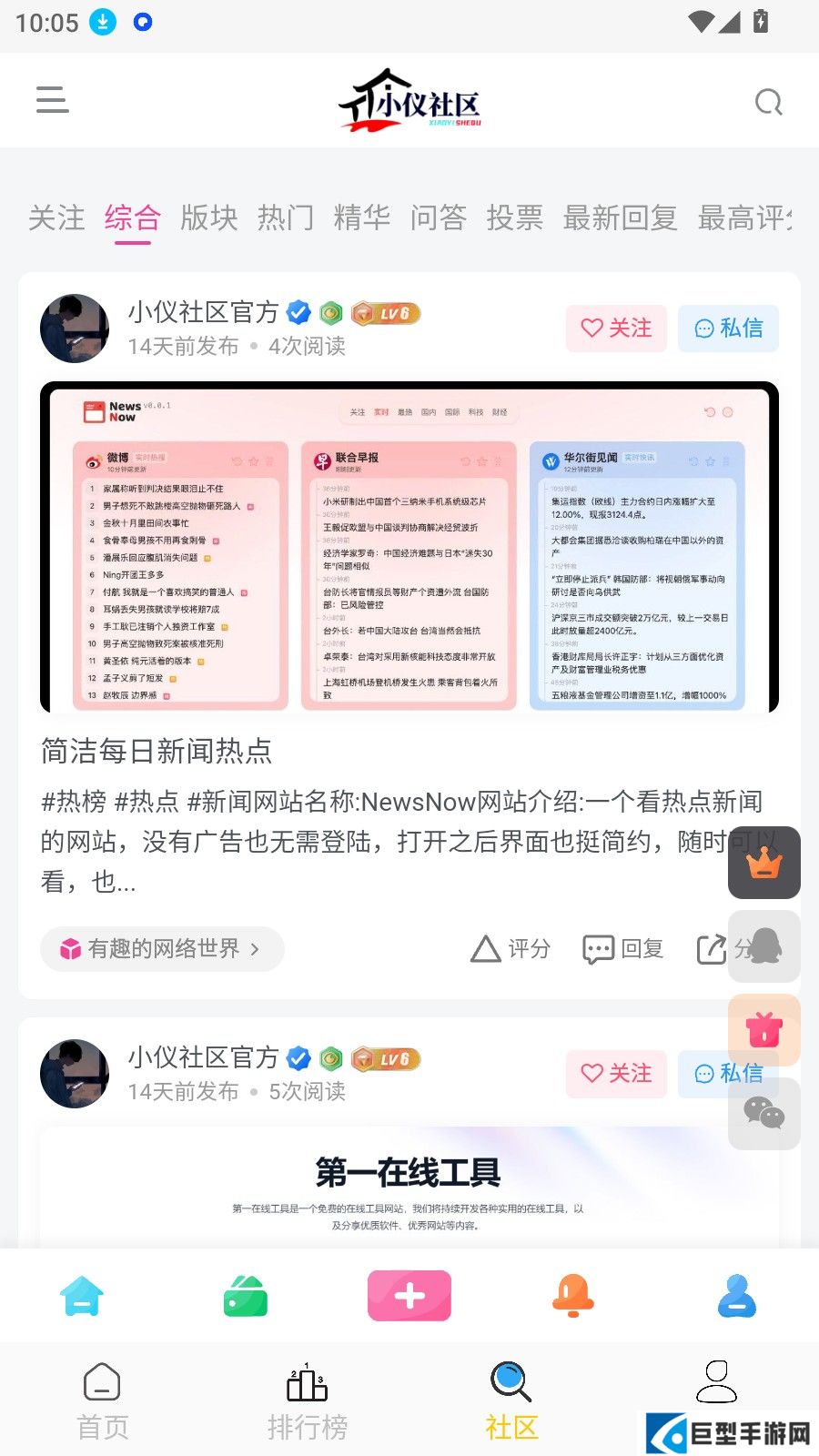
Task: Go to the 首页 tab
Action: pos(102,1401)
